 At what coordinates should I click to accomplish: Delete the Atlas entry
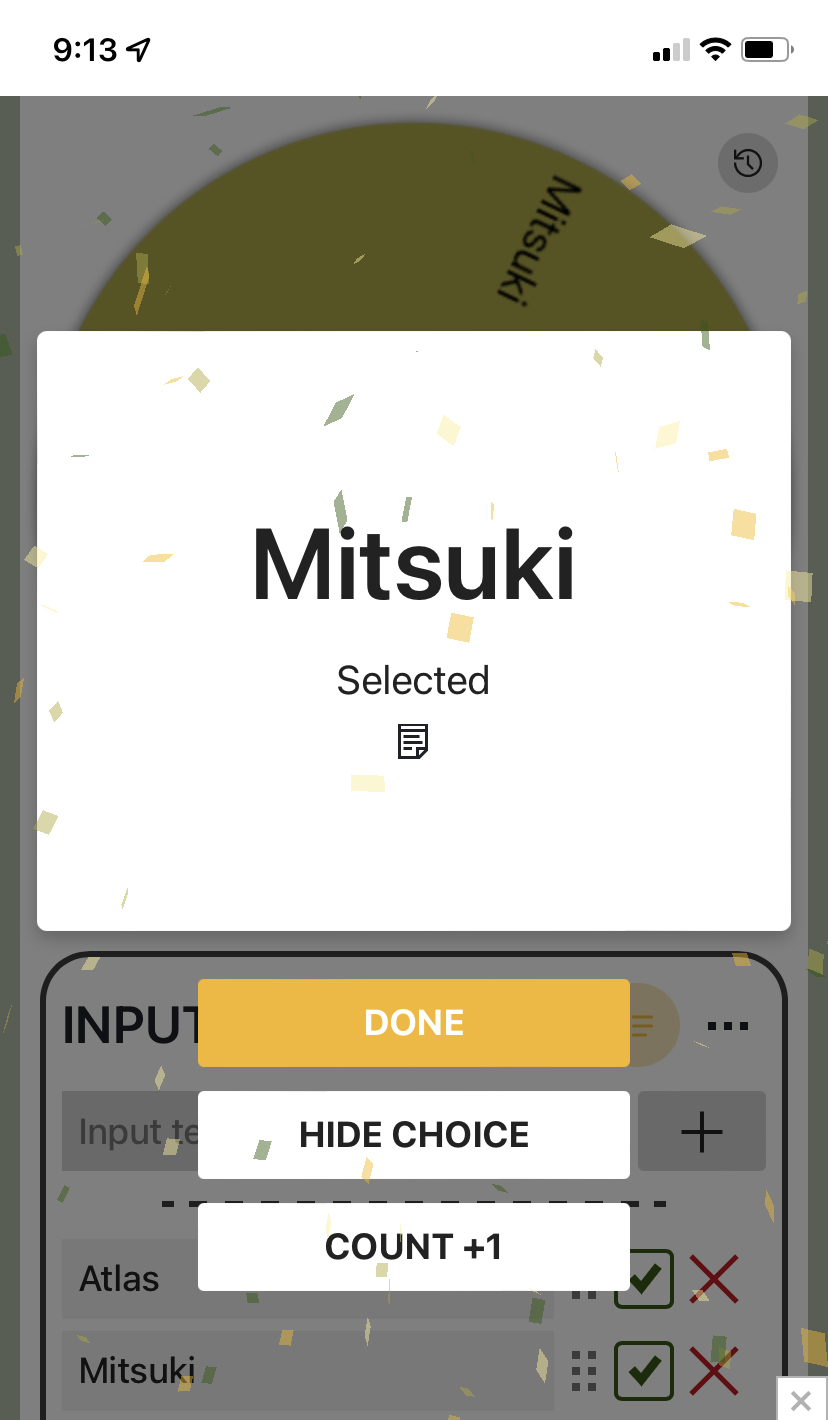tap(714, 1279)
